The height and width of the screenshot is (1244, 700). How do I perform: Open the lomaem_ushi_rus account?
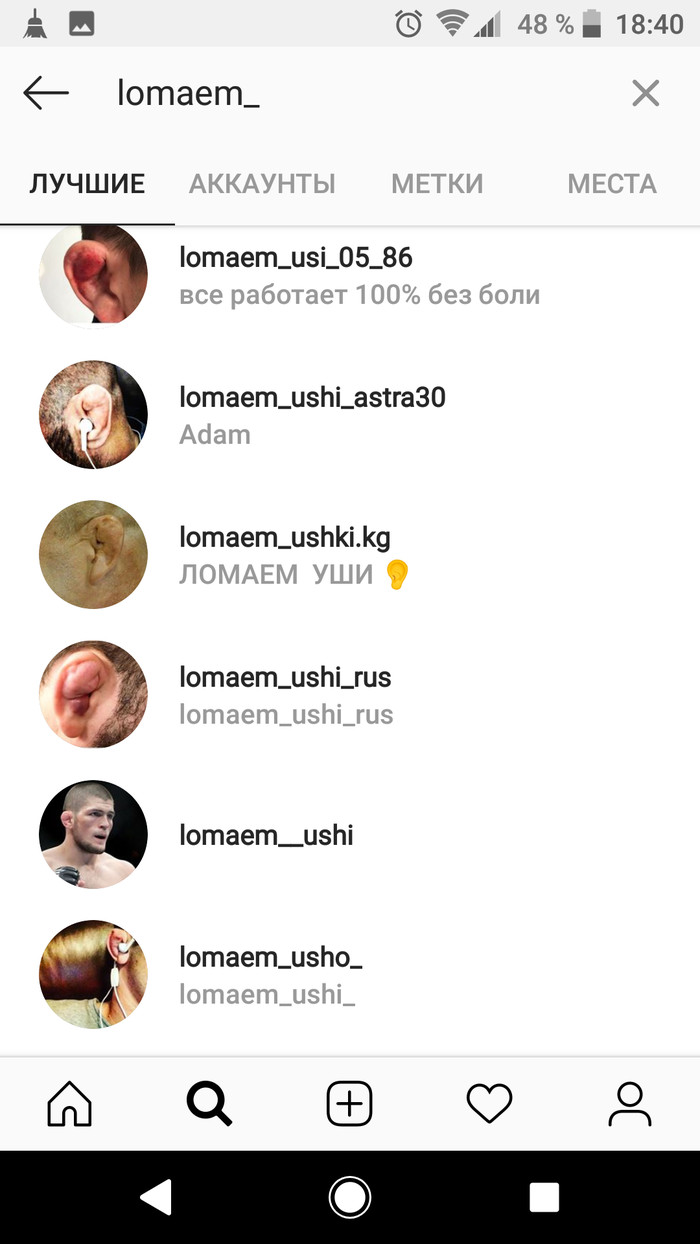click(285, 678)
